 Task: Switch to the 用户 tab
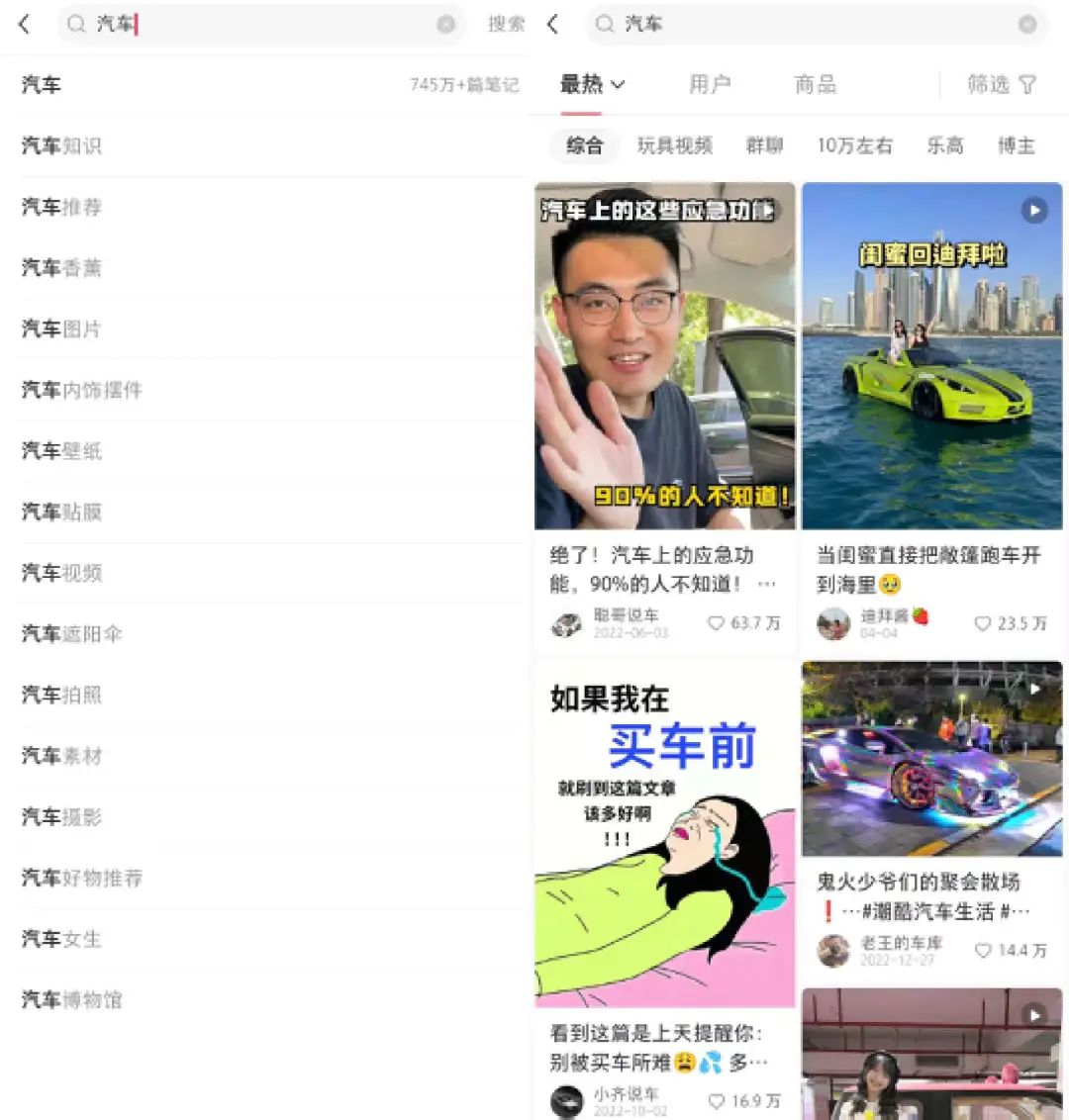tap(710, 85)
